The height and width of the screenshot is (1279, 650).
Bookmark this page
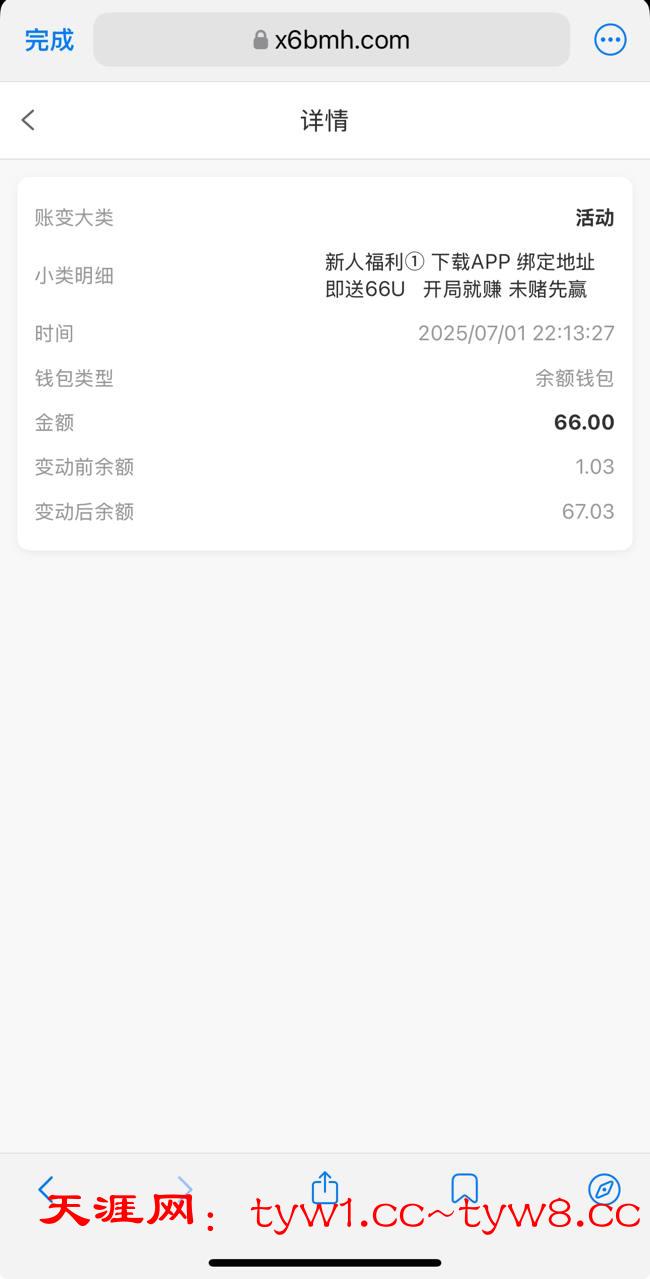(464, 1187)
